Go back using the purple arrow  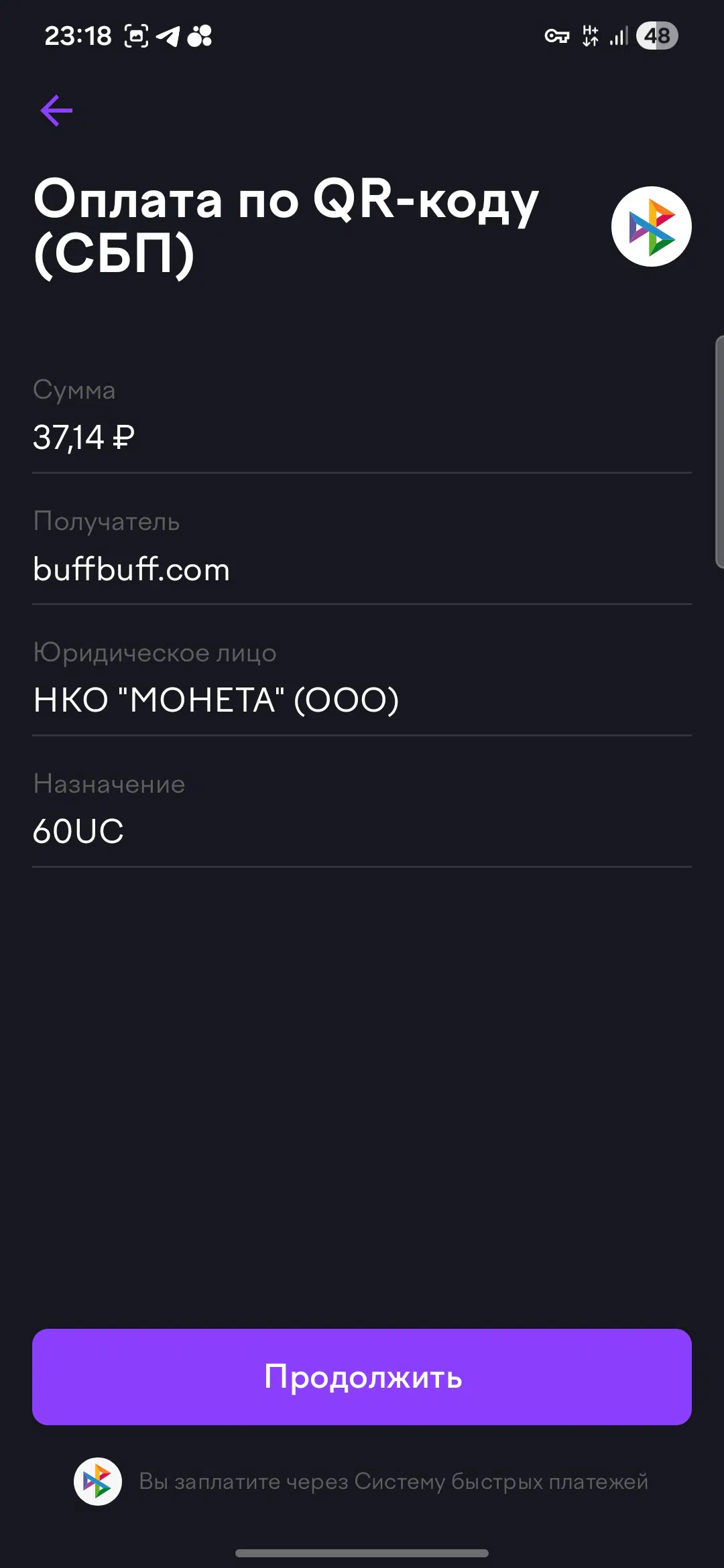(56, 111)
